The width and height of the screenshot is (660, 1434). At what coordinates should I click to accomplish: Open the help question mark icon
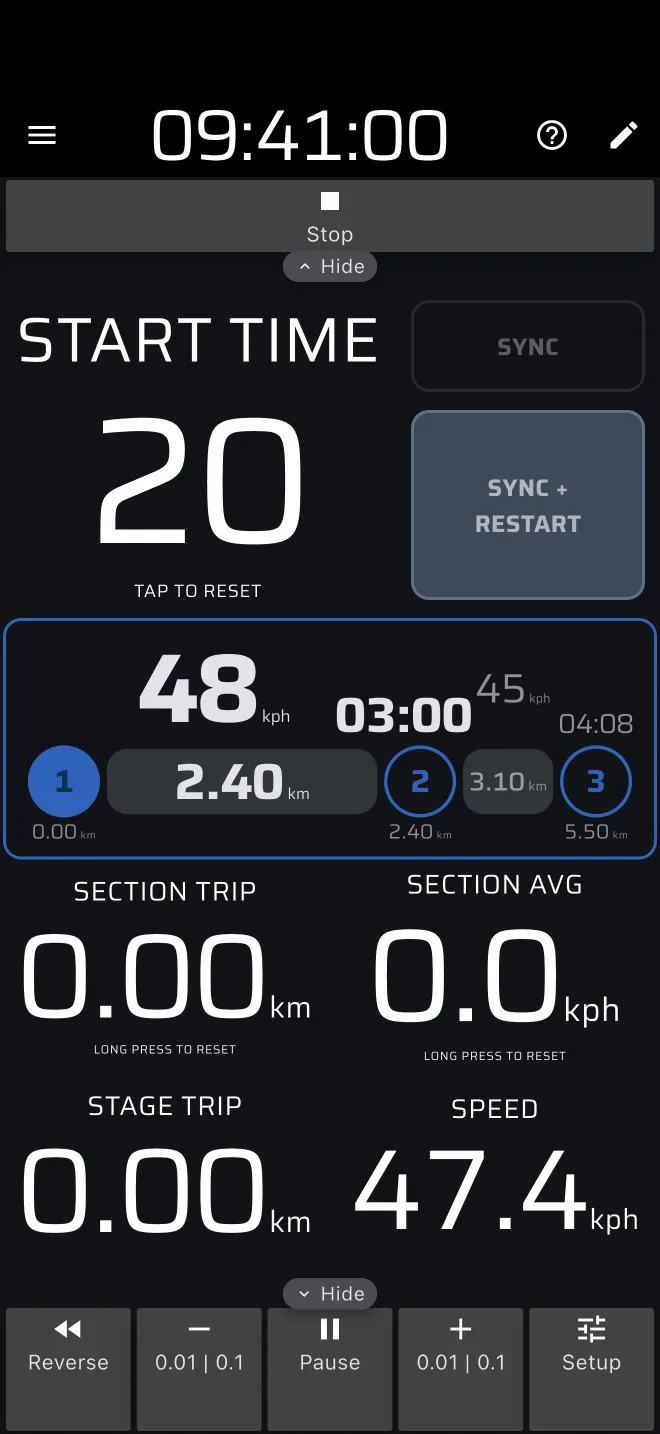point(552,135)
